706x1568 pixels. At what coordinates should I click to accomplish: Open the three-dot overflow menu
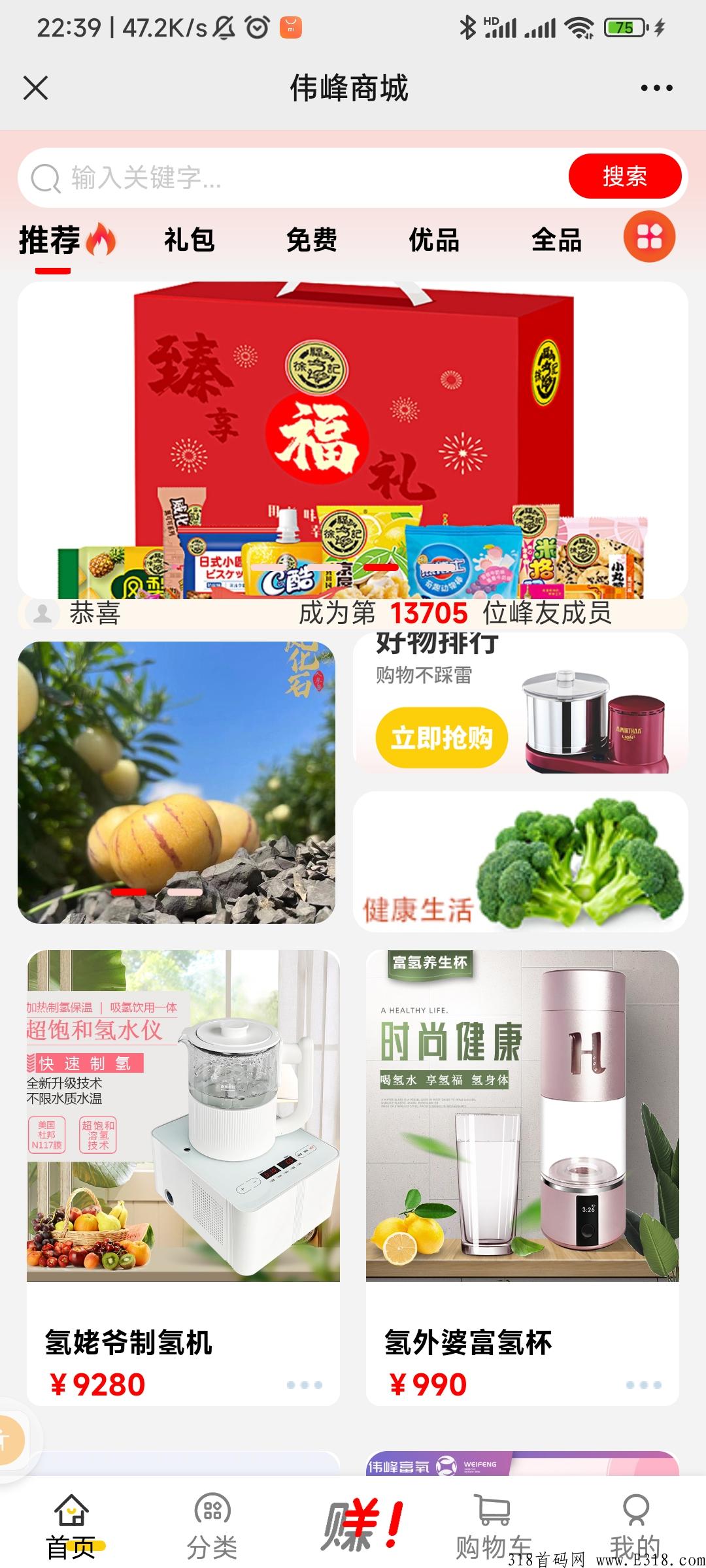tap(656, 88)
